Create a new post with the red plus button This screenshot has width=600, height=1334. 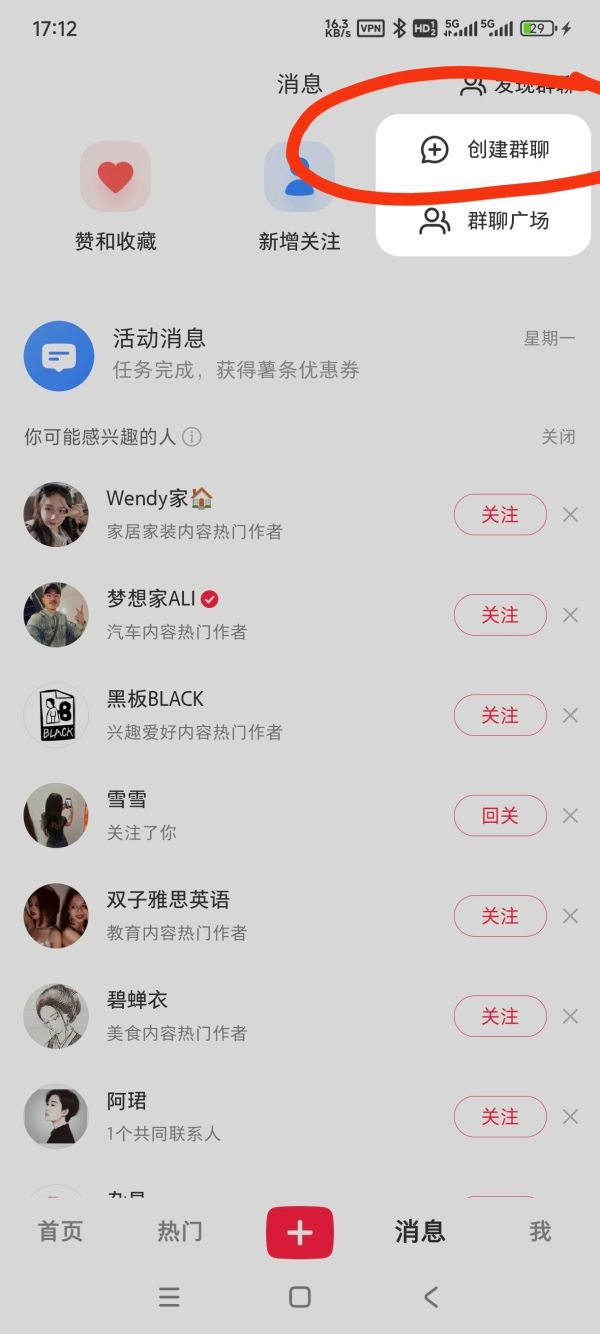click(x=299, y=1232)
